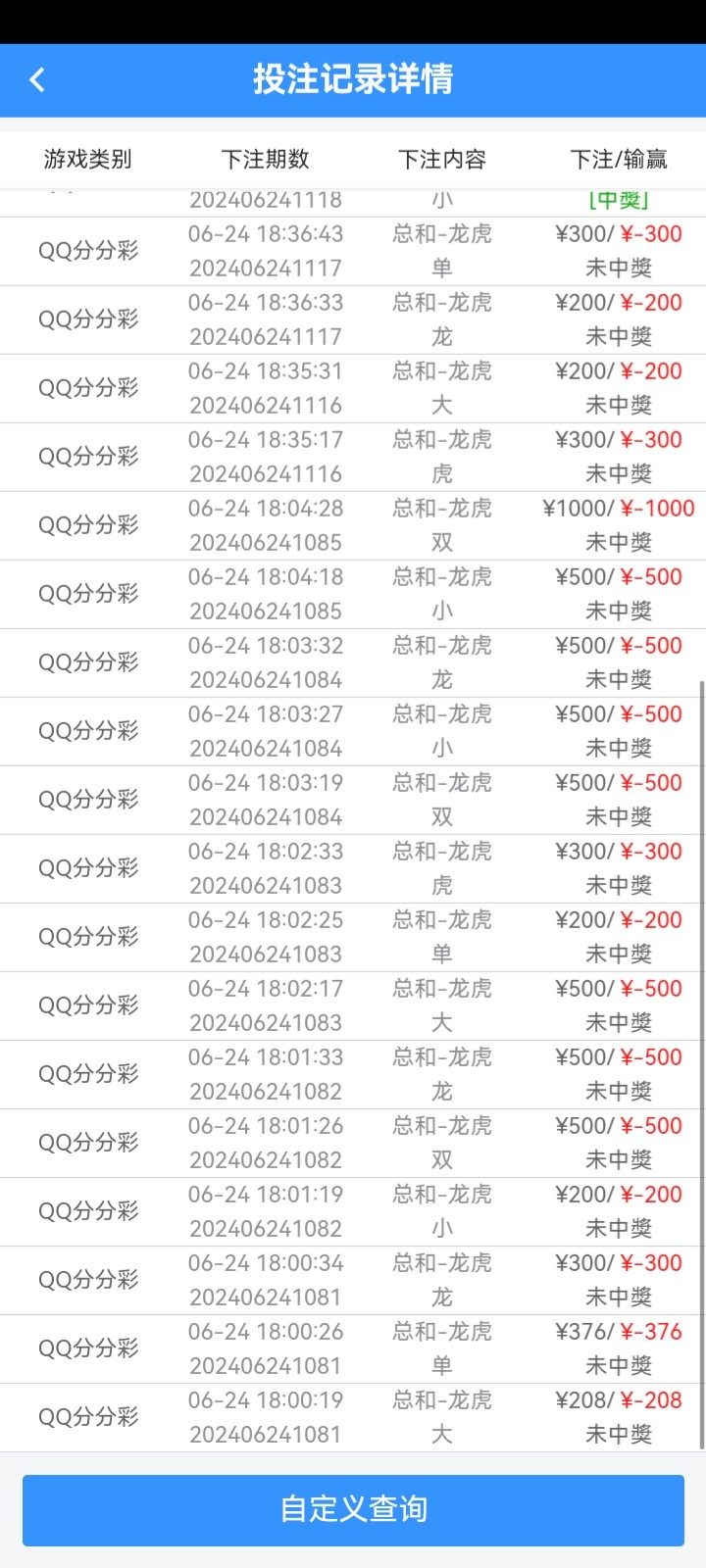The width and height of the screenshot is (706, 1568).
Task: Tap the 投注记录详情 title text
Action: (x=353, y=81)
